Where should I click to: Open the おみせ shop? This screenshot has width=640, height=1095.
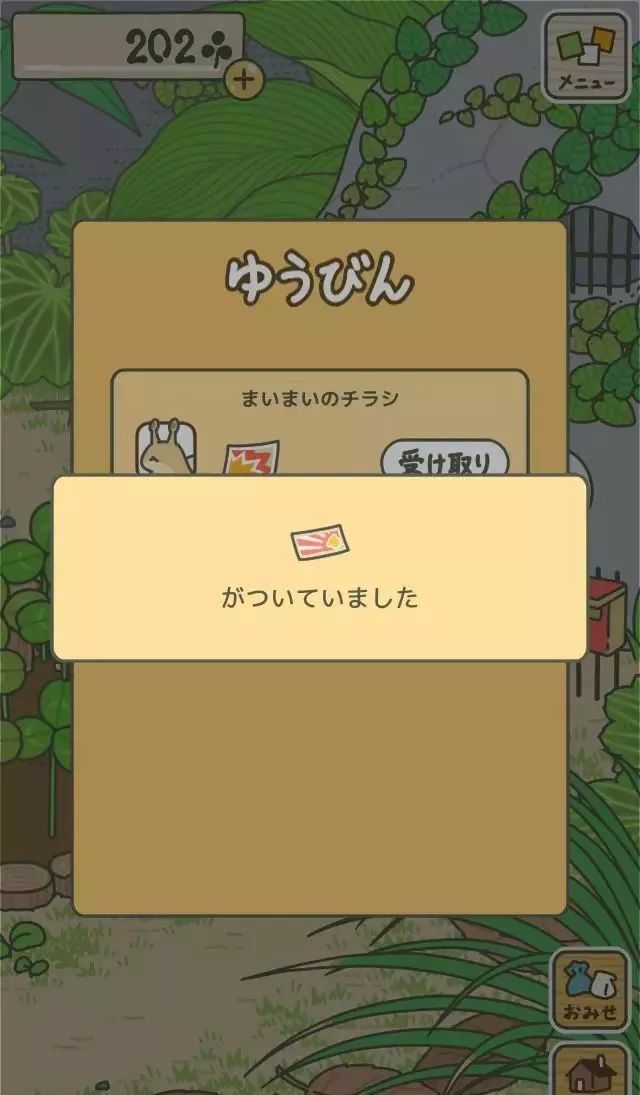pyautogui.click(x=589, y=990)
